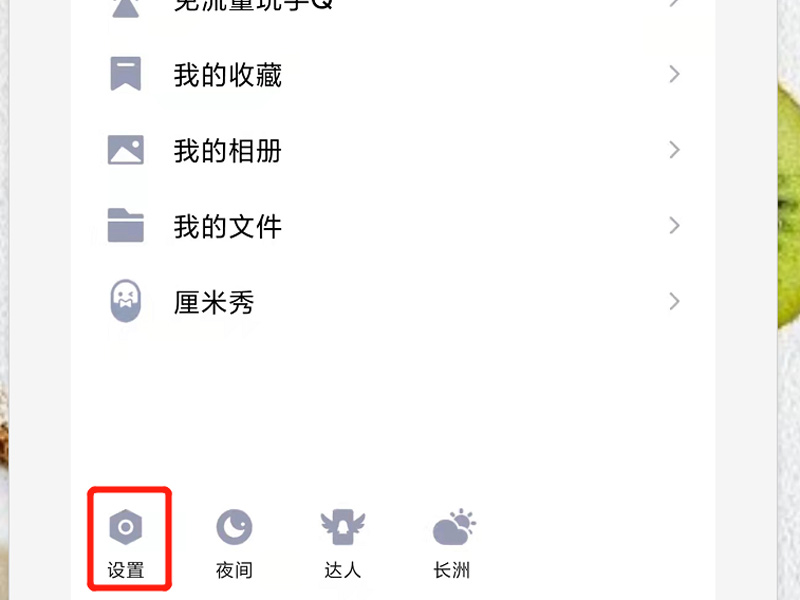Toggle 夜间 night mode
This screenshot has width=800, height=600.
point(234,540)
